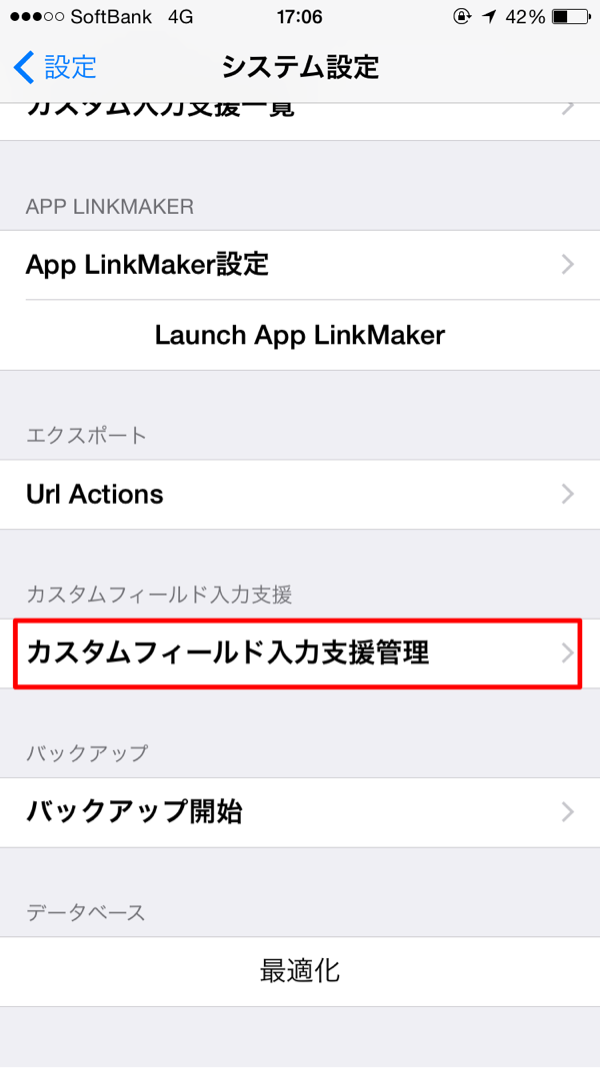Open カスタムフィールド入力支援管理
Viewport: 600px width, 1068px height.
300,653
